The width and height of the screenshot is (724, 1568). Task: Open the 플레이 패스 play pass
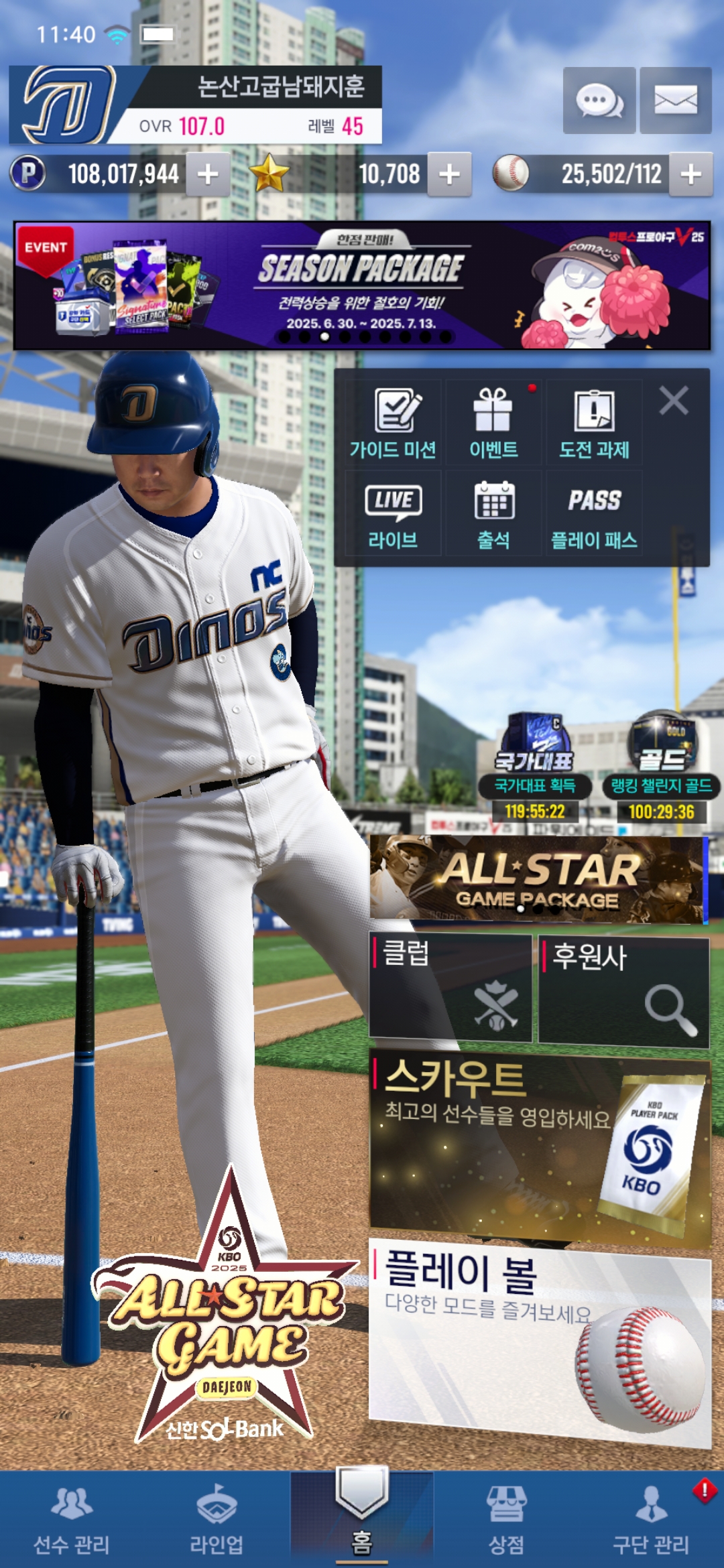tap(594, 513)
